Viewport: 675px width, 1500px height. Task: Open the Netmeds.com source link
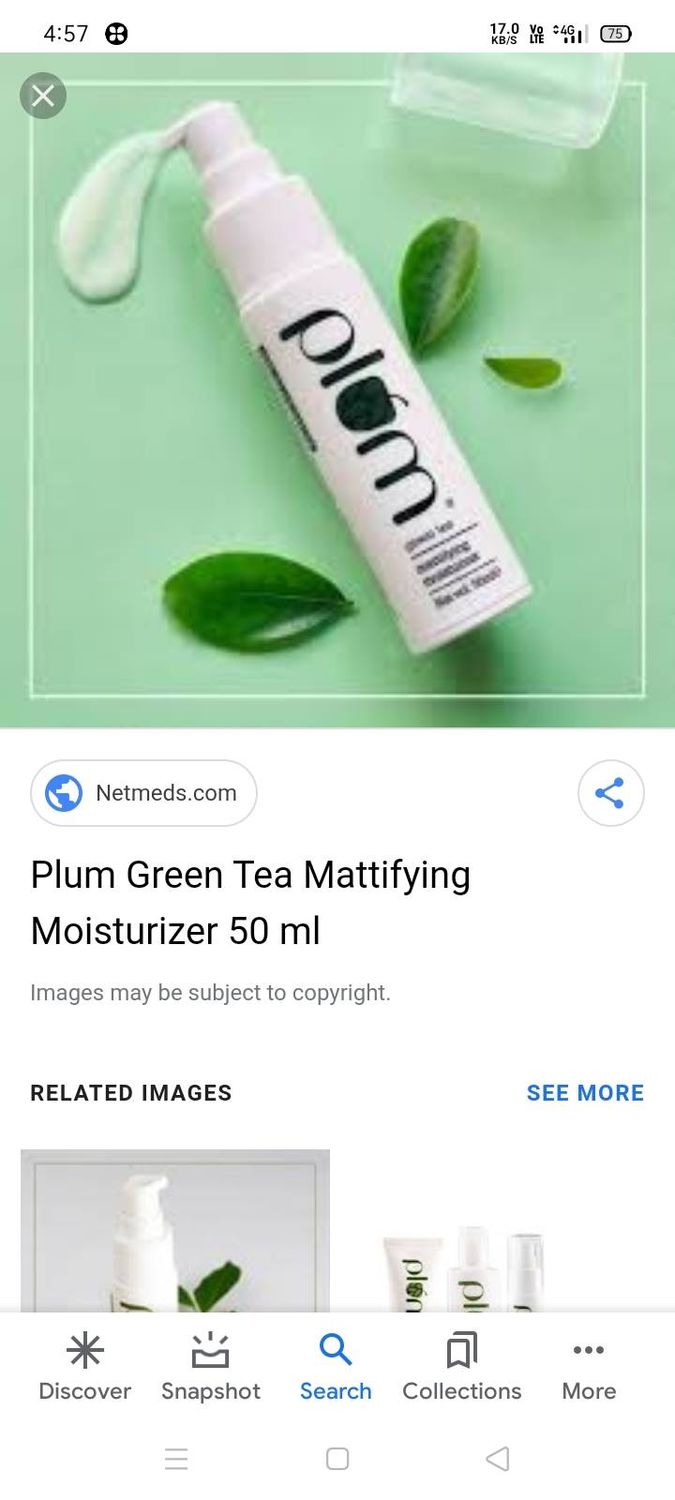[144, 793]
